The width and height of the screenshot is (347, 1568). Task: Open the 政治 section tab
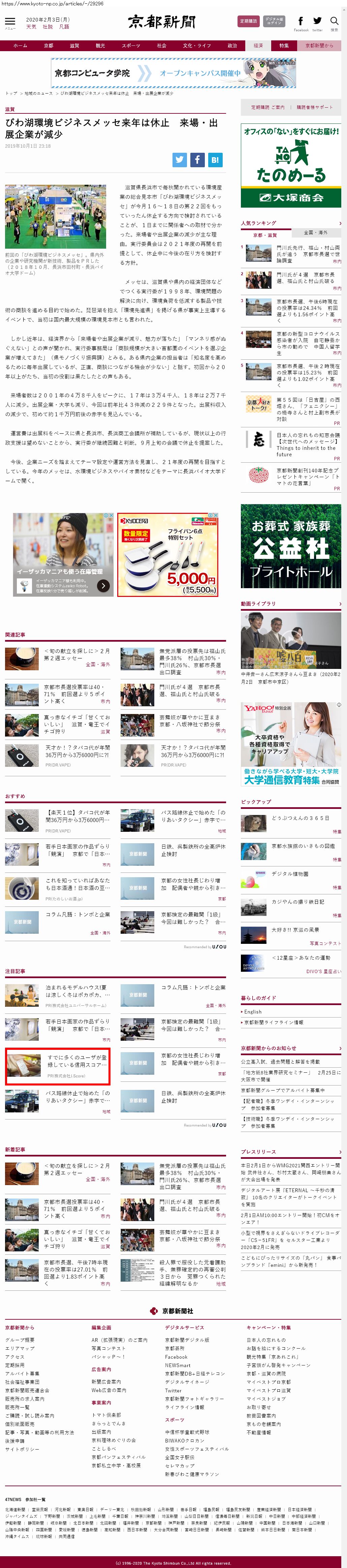tap(232, 46)
